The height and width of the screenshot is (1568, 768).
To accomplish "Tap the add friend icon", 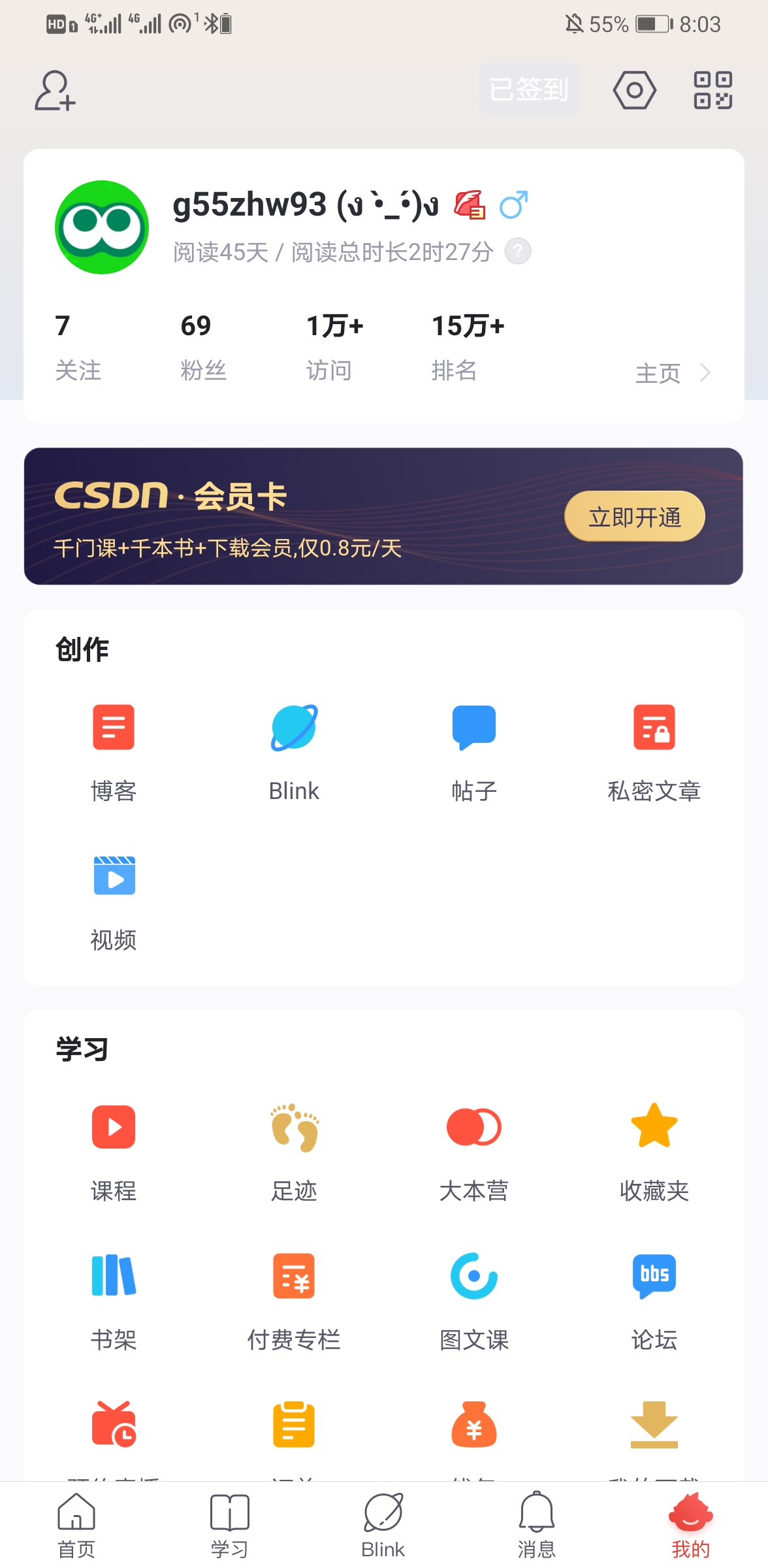I will [x=55, y=90].
